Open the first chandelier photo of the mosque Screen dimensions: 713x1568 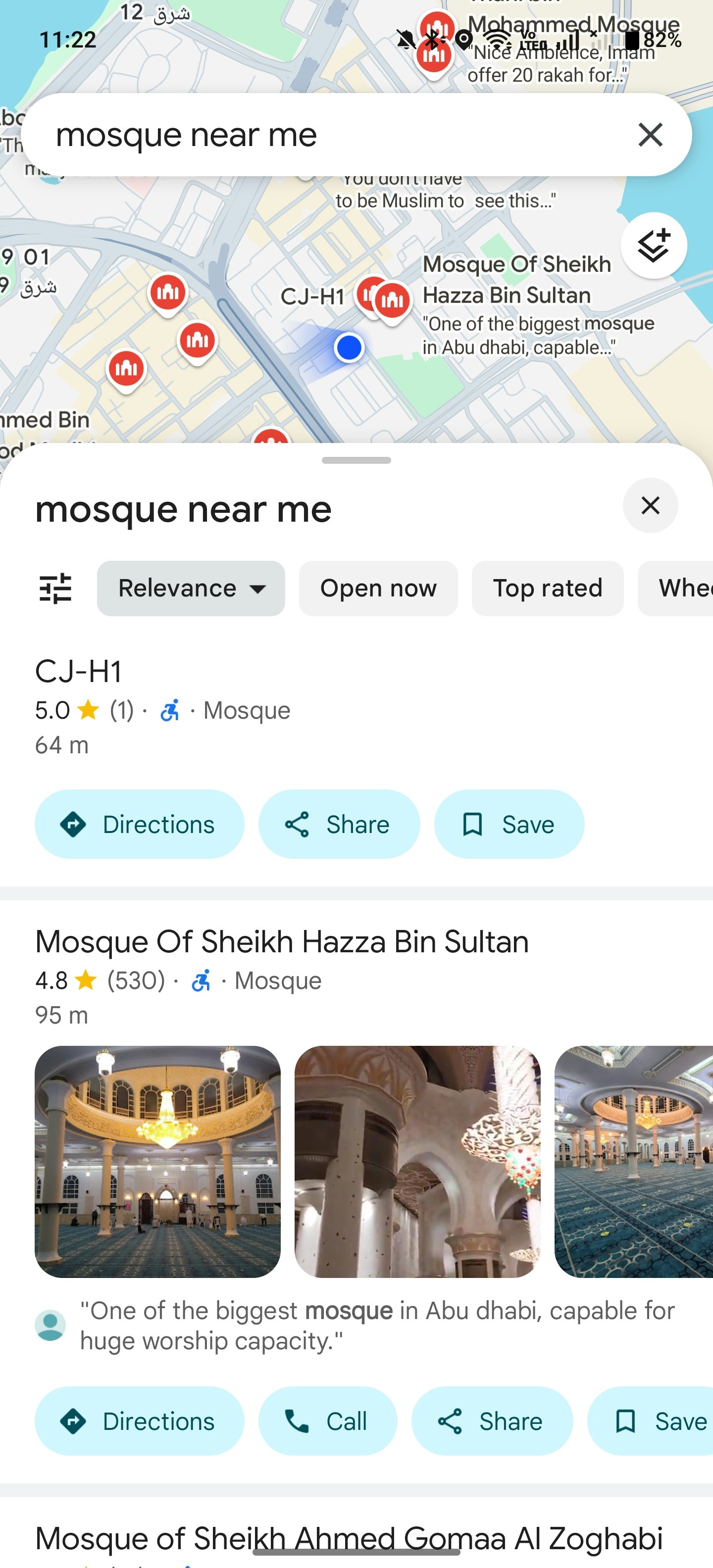point(157,1164)
